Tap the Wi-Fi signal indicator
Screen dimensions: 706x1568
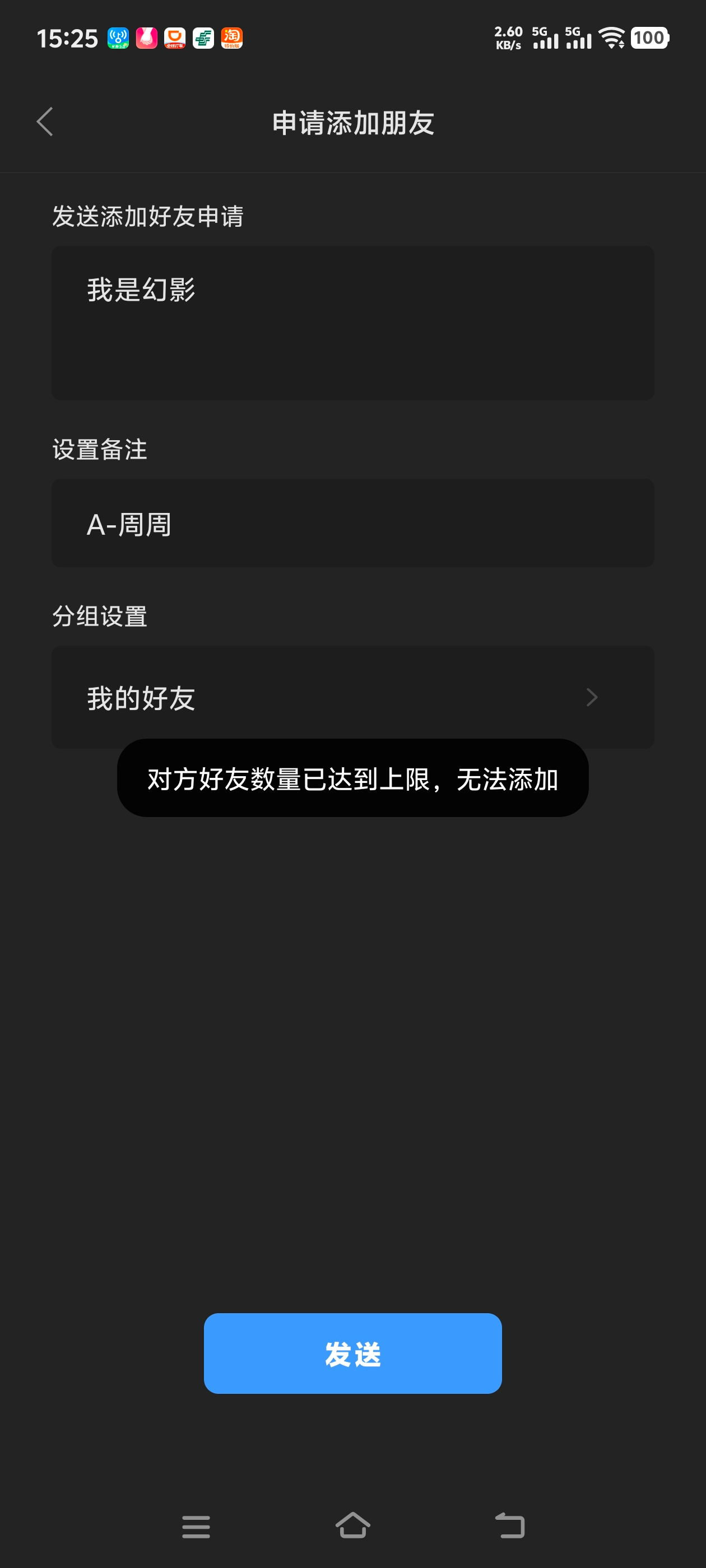coord(612,38)
